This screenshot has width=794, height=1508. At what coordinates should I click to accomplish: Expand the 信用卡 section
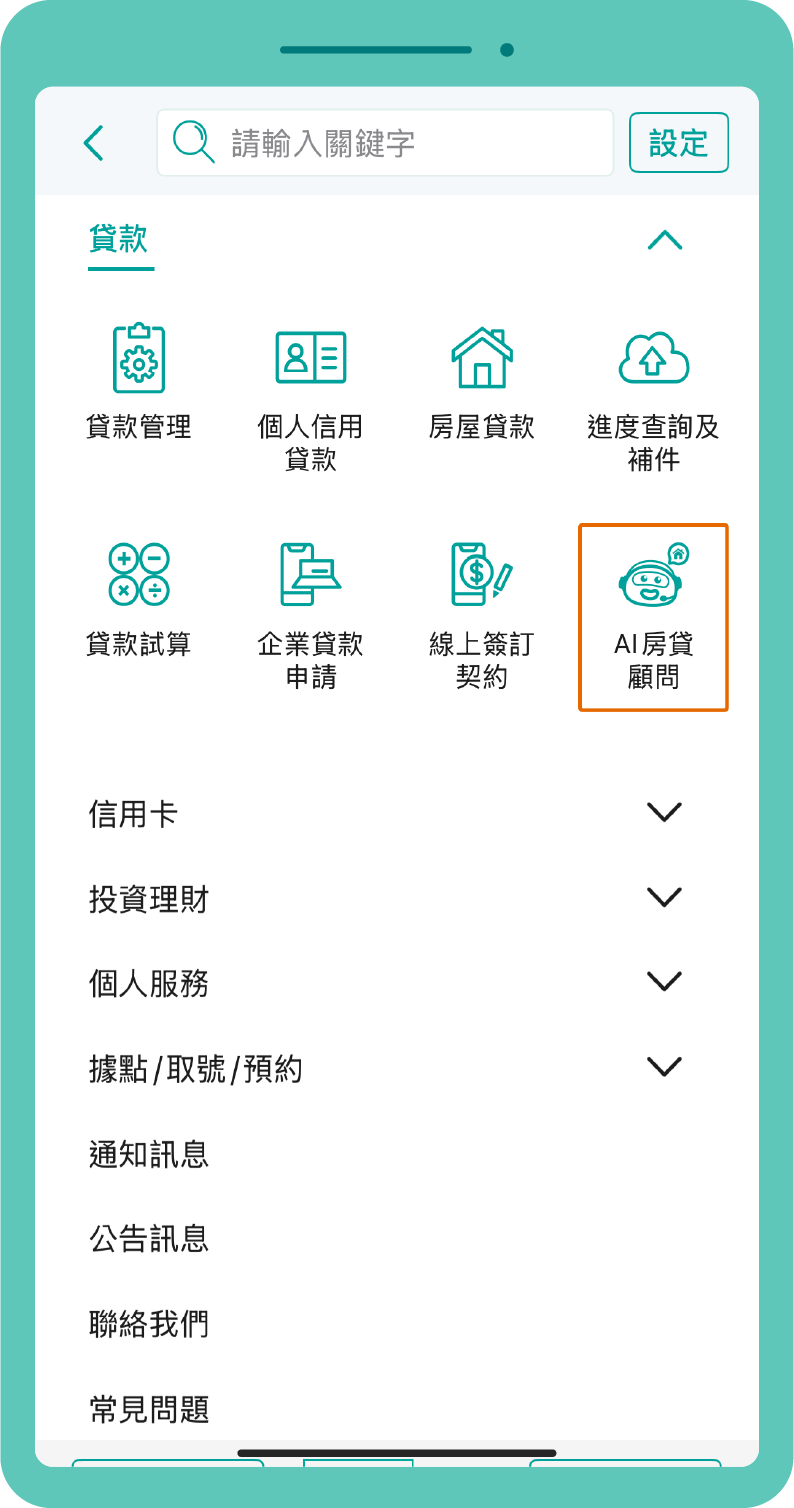point(665,812)
